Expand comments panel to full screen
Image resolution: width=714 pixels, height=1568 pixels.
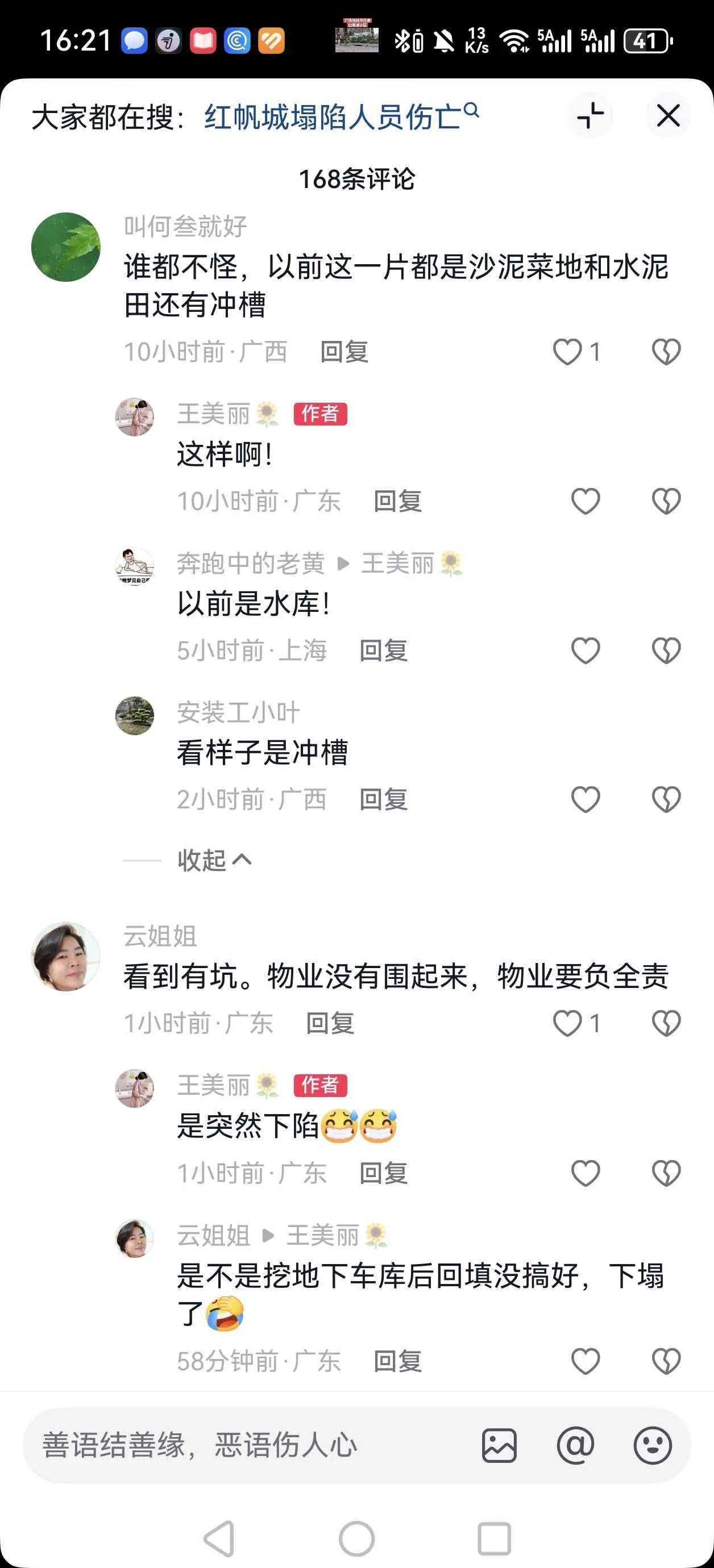coord(590,115)
